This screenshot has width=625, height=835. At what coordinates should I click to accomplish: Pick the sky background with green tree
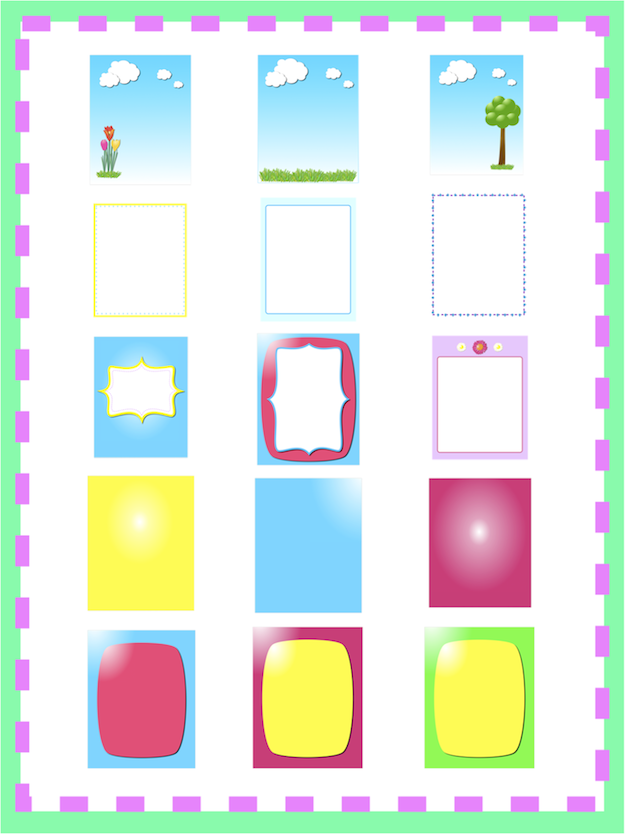click(477, 114)
